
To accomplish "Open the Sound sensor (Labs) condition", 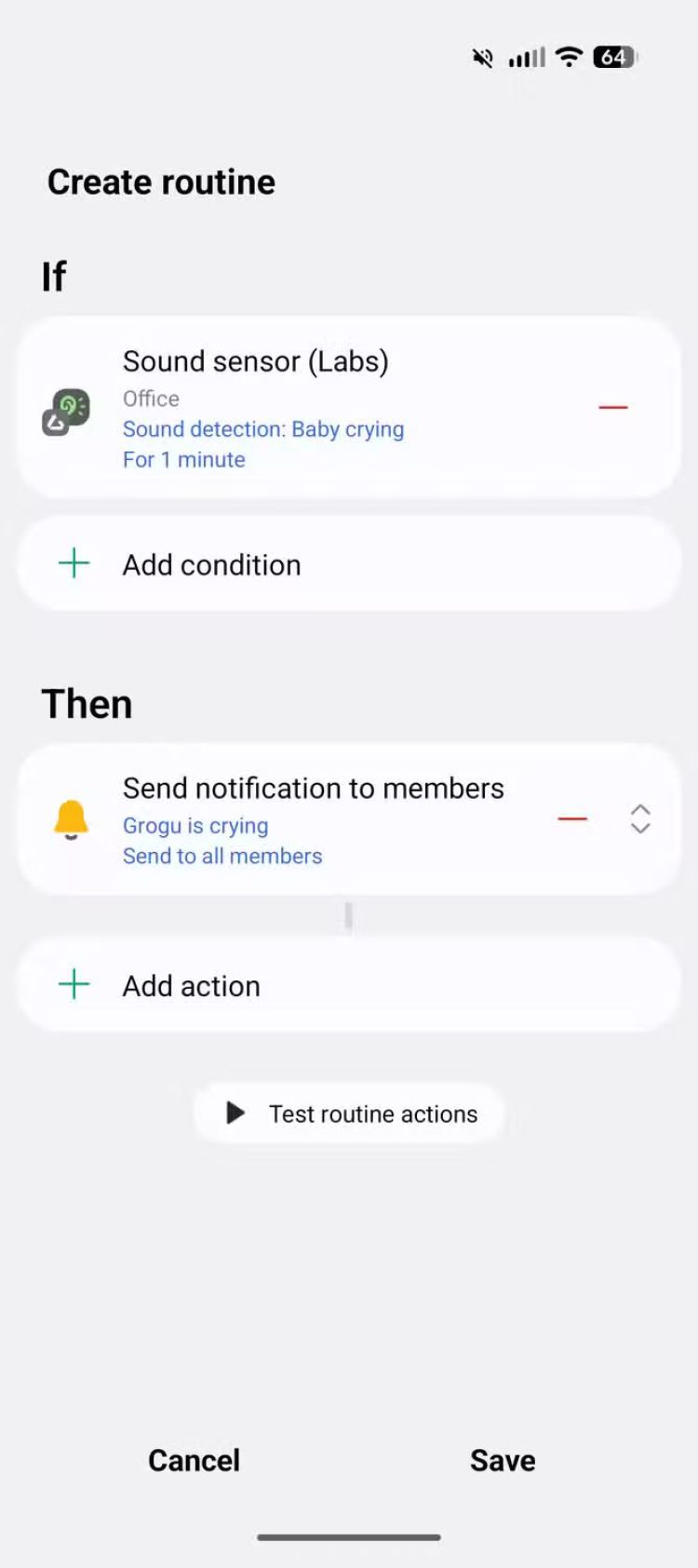I will 279,408.
